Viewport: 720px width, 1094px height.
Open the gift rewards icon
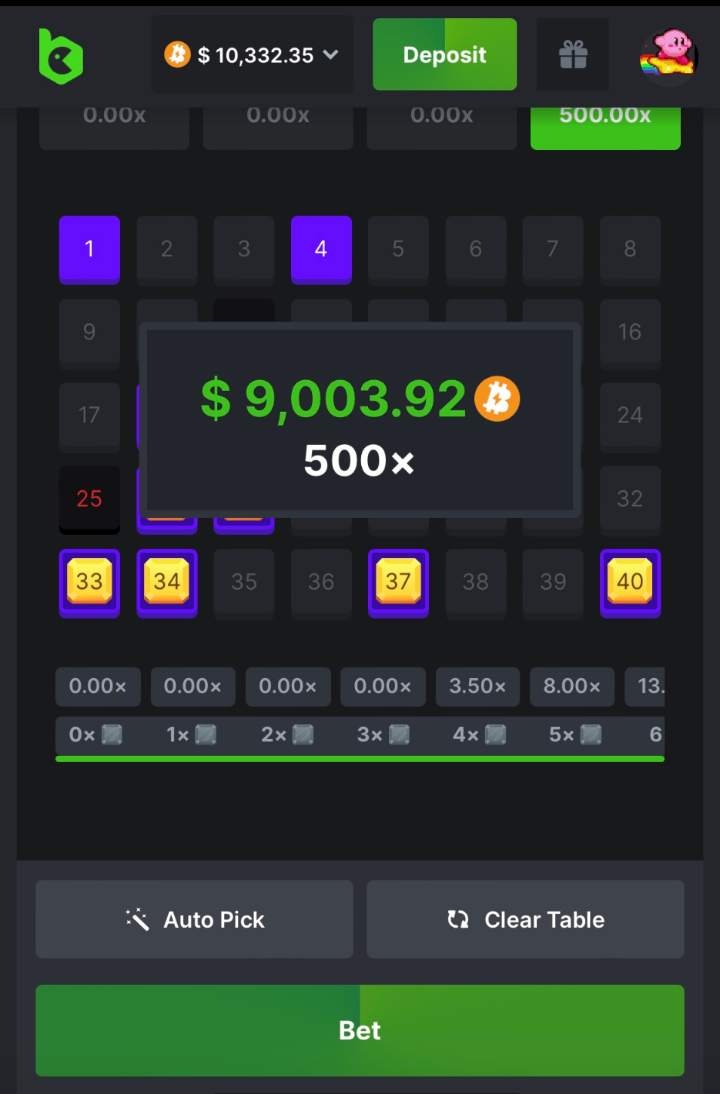573,55
